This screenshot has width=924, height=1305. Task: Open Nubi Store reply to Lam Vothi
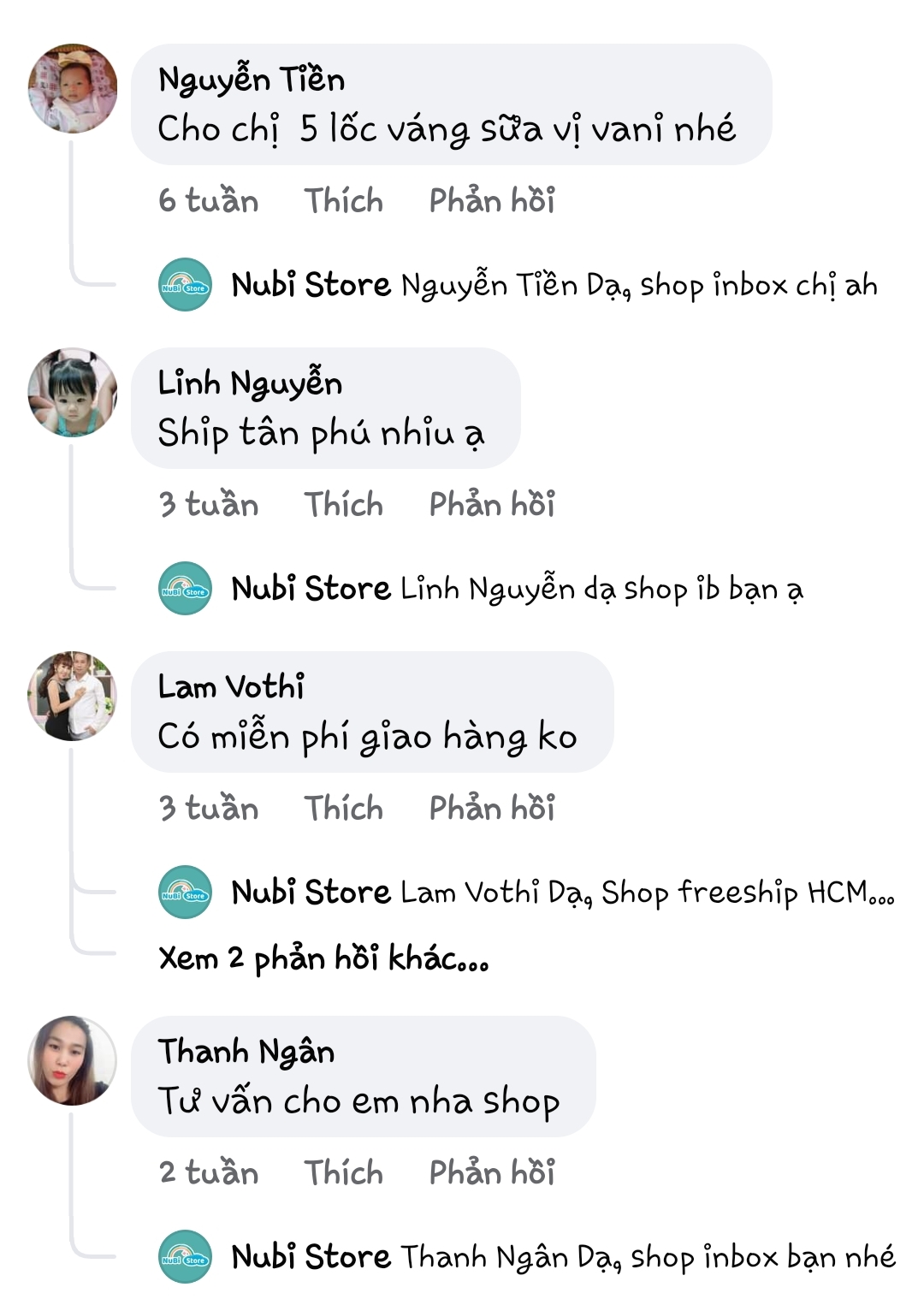(x=562, y=893)
